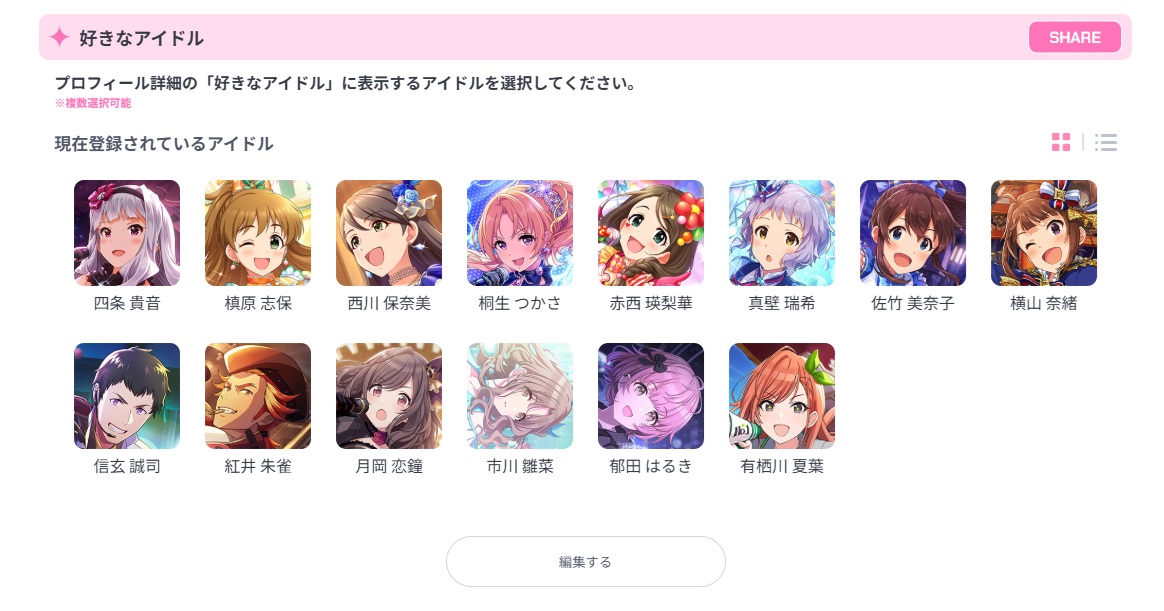Select idol 真壁 瑞希
This screenshot has height=611, width=1164.
pos(782,233)
